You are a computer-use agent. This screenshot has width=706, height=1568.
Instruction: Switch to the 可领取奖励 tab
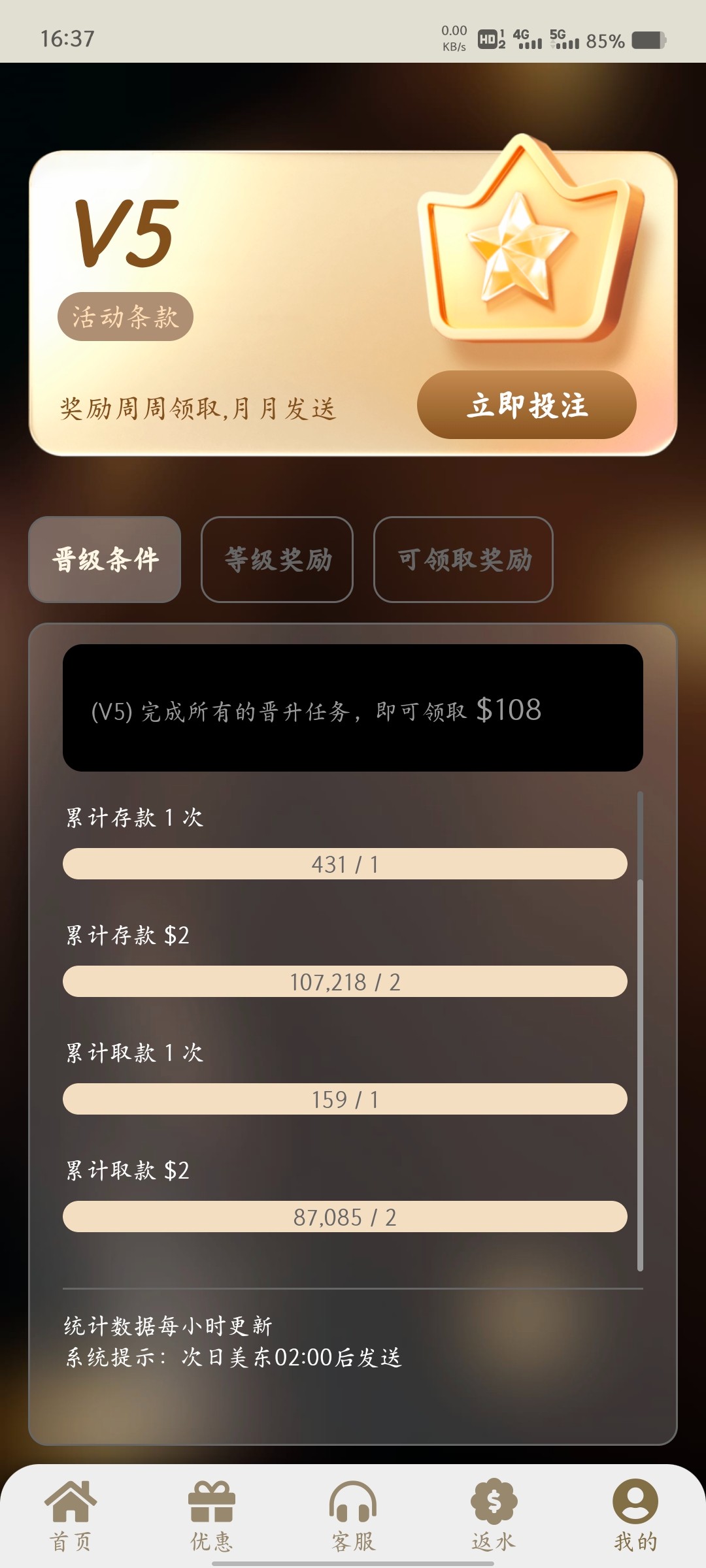tap(463, 560)
